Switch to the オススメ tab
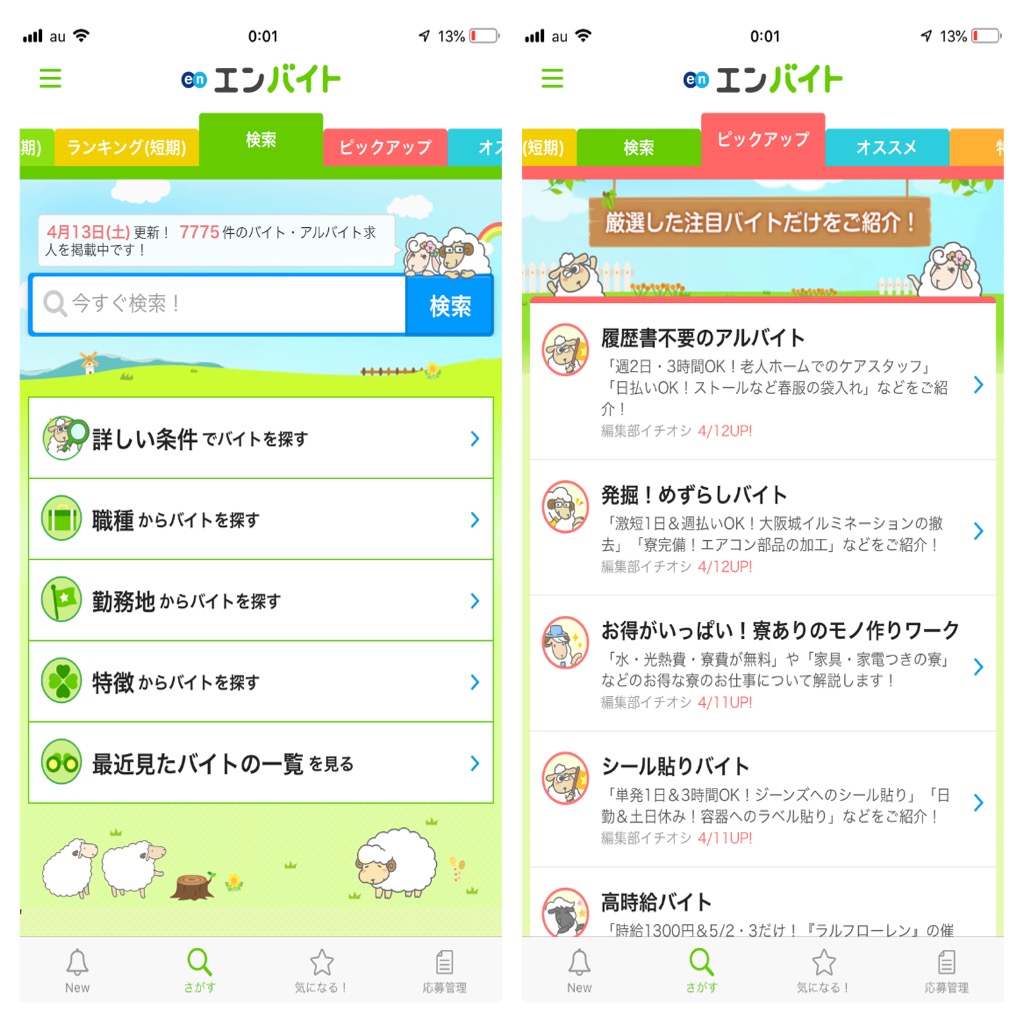Viewport: 1024px width, 1024px height. [x=886, y=148]
